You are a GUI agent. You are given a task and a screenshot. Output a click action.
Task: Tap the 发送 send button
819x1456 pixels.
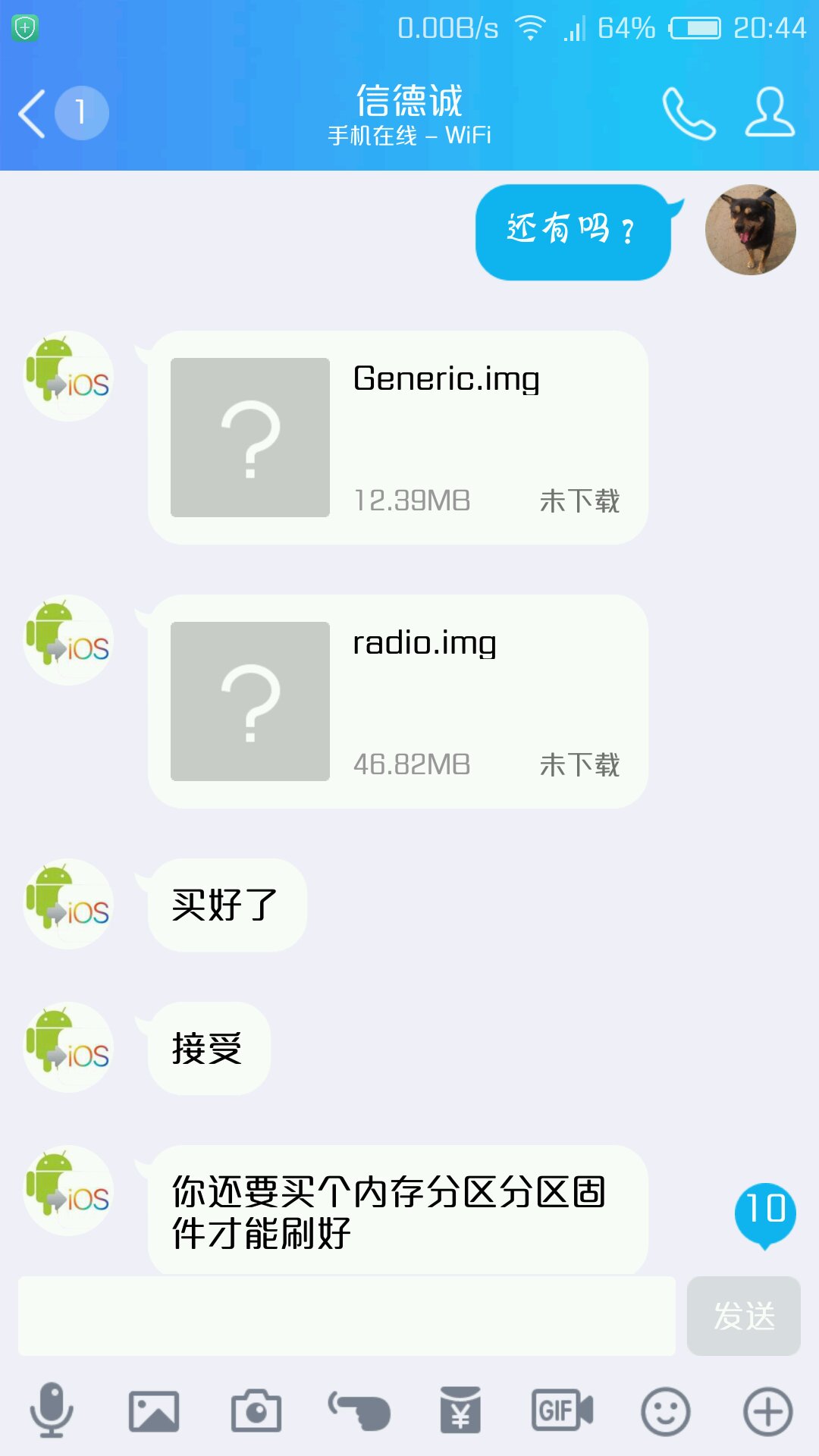click(x=743, y=1316)
